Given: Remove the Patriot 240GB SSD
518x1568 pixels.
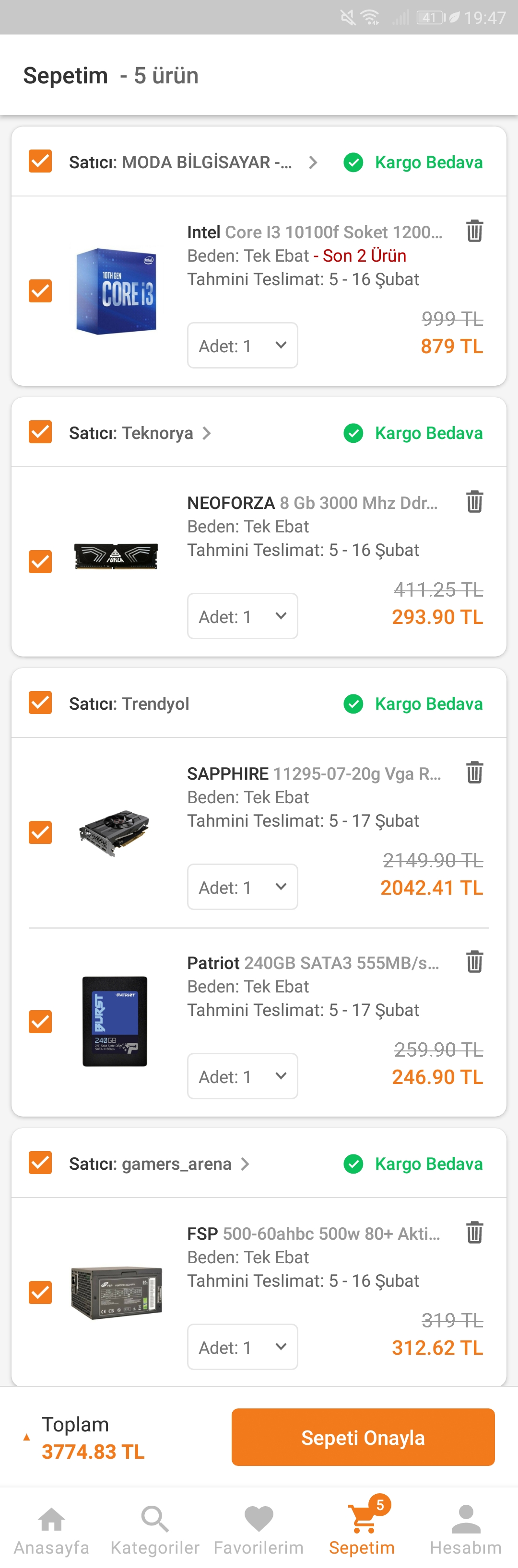Looking at the screenshot, I should pos(474,962).
